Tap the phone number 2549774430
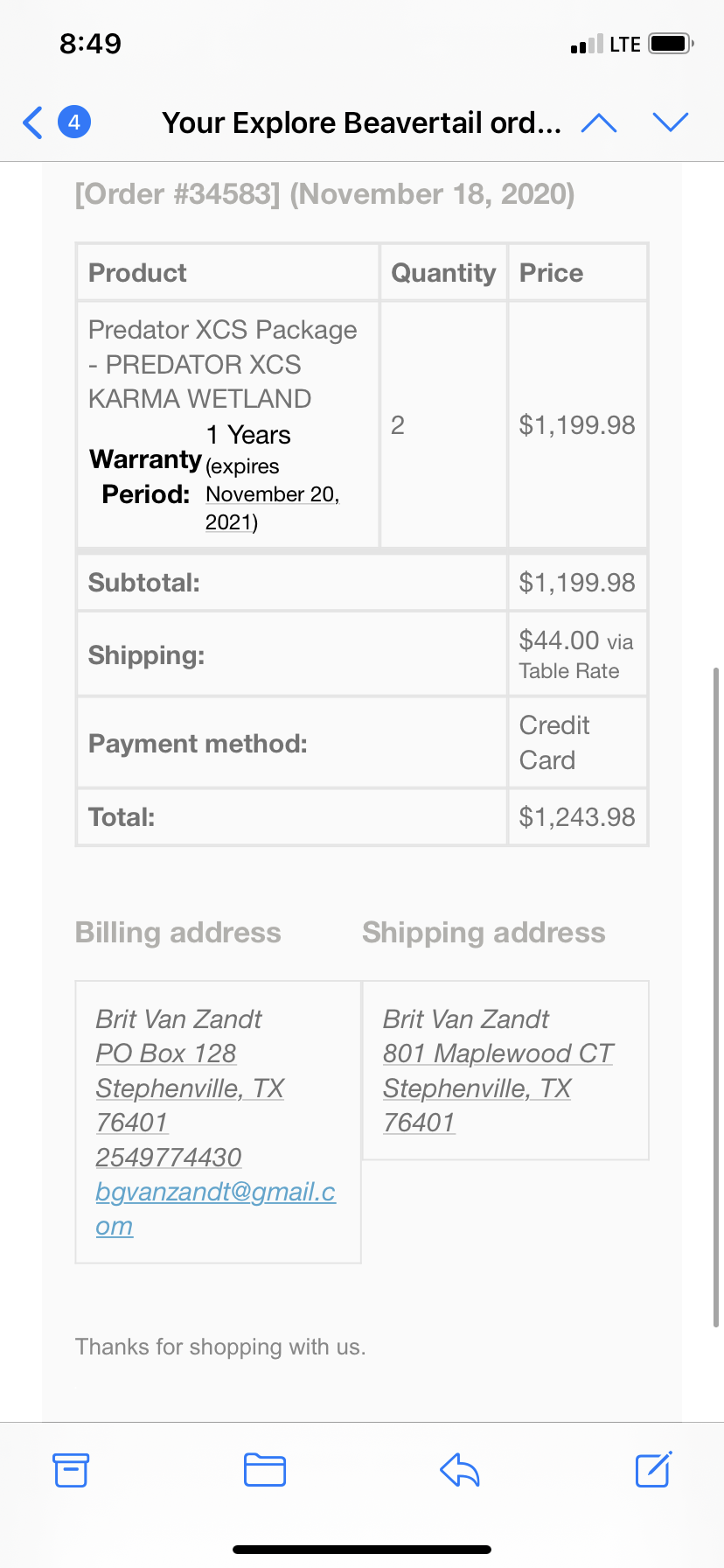The image size is (724, 1568). [x=168, y=1157]
